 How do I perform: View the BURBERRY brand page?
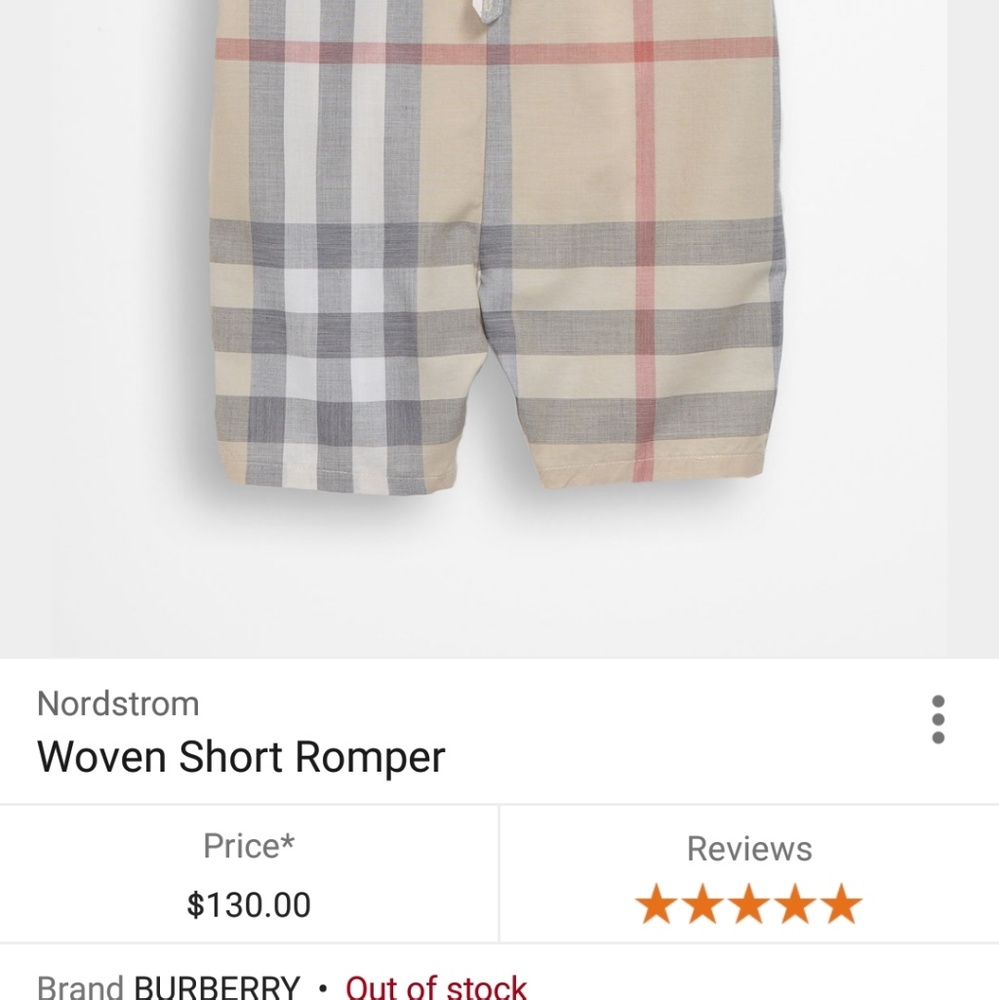tap(216, 988)
